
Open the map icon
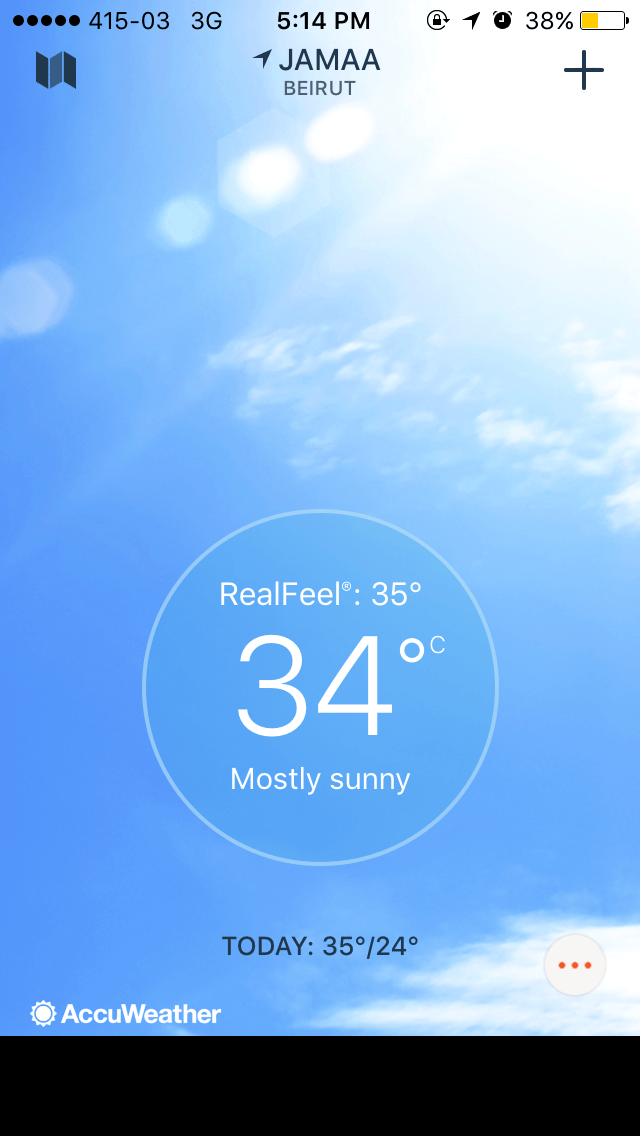56,70
